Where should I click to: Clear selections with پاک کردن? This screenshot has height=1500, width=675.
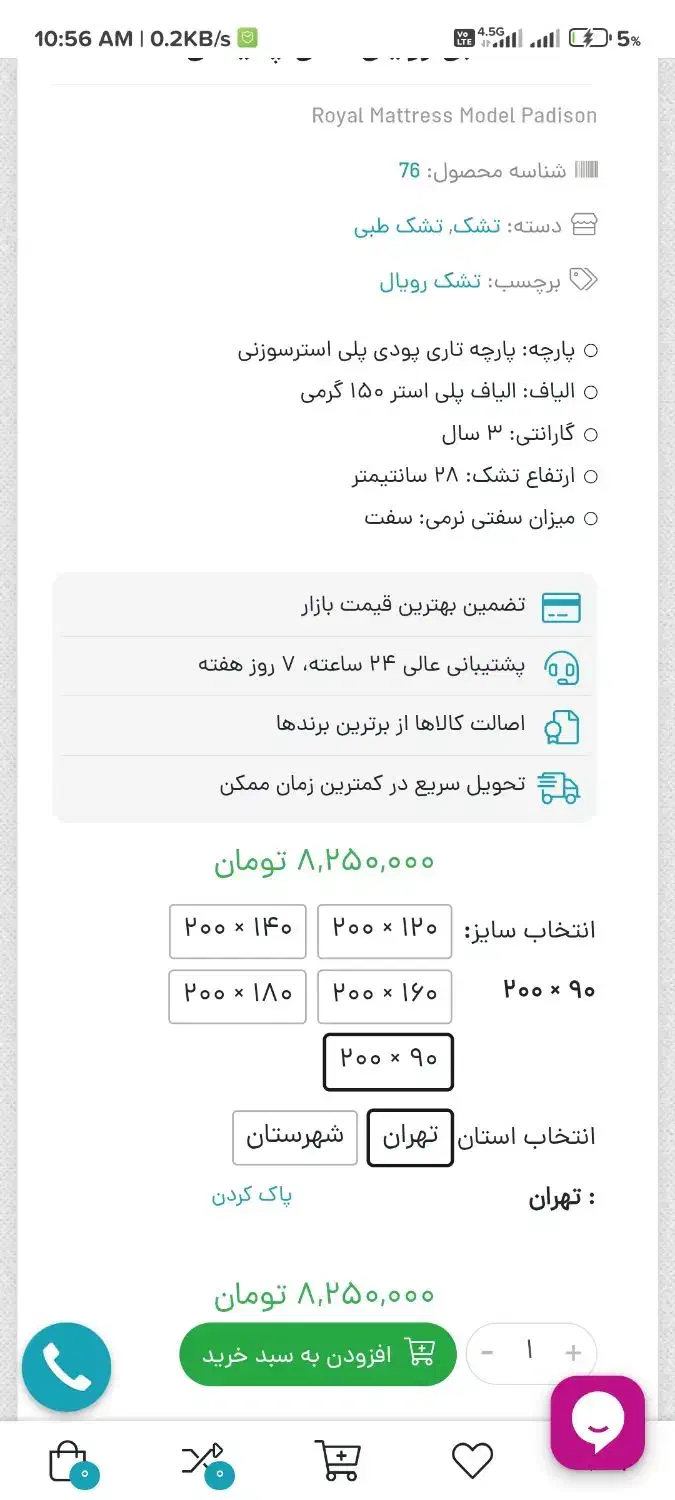(x=251, y=1196)
